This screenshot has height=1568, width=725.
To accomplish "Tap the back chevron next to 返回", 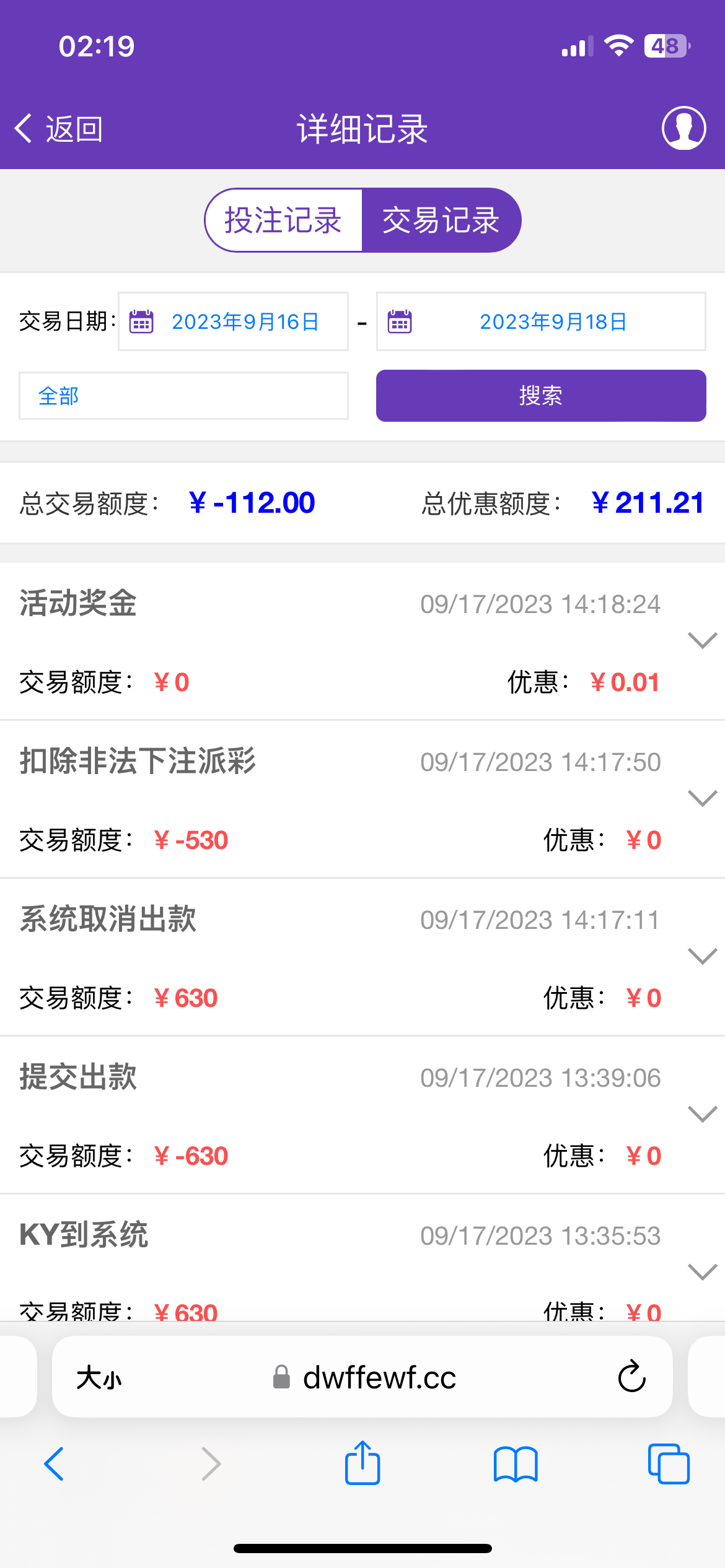I will [x=23, y=128].
